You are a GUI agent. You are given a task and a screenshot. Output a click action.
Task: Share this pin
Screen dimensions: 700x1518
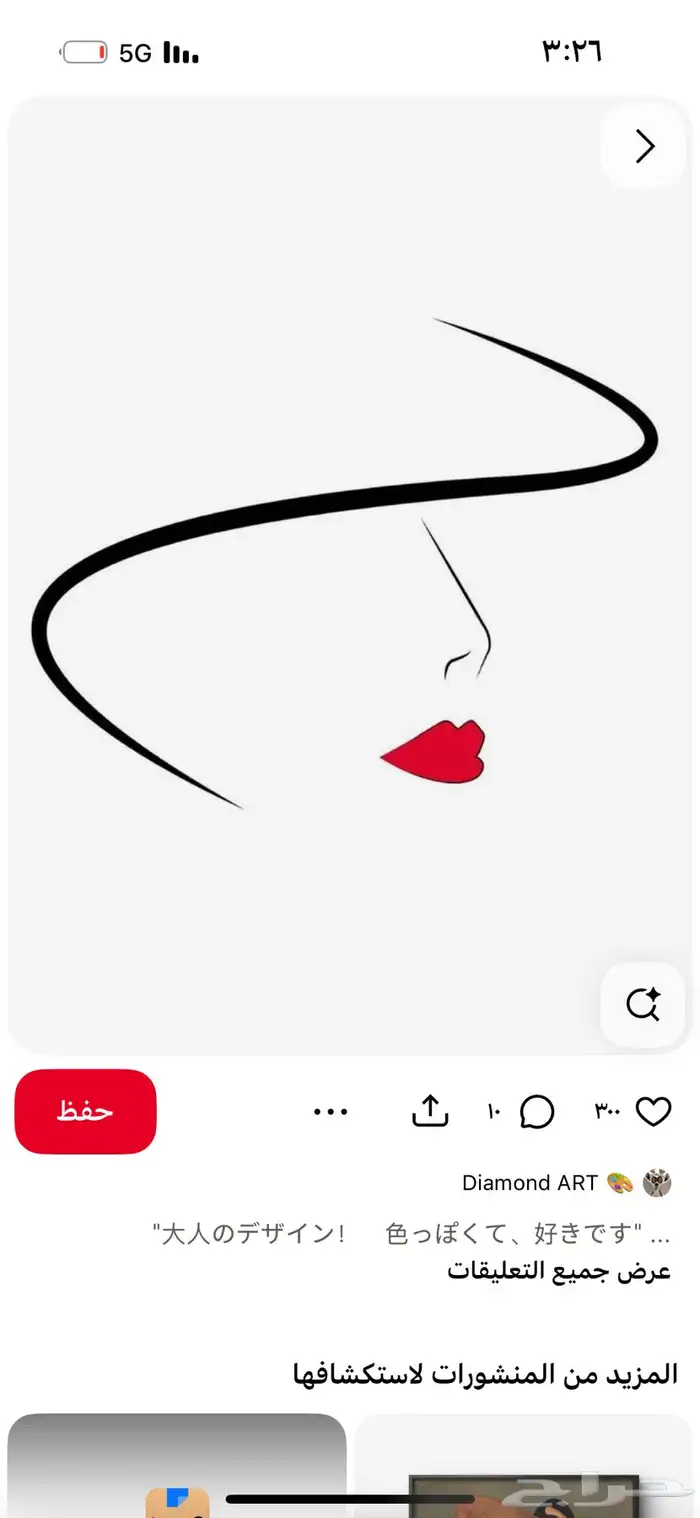pyautogui.click(x=430, y=1111)
